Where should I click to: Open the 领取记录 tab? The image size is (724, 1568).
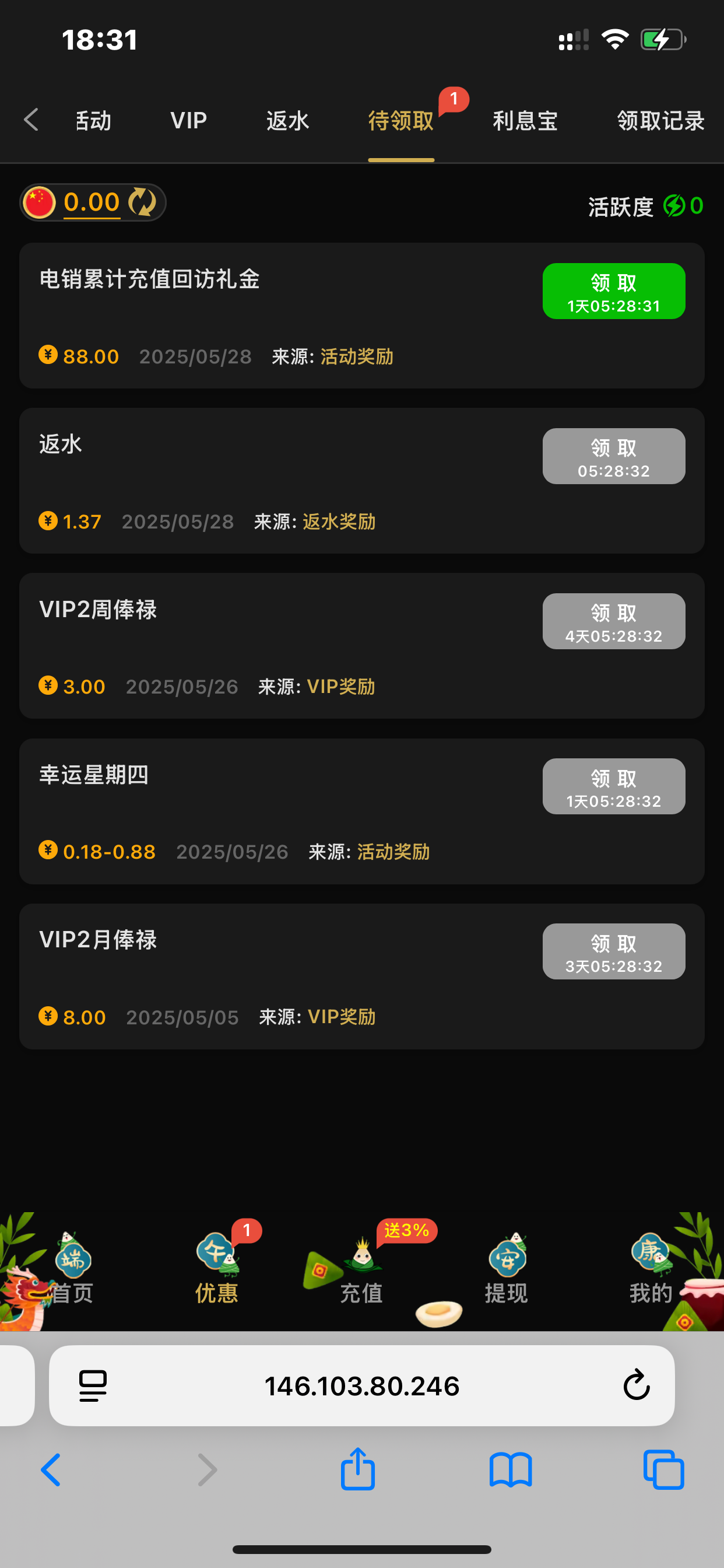coord(660,121)
